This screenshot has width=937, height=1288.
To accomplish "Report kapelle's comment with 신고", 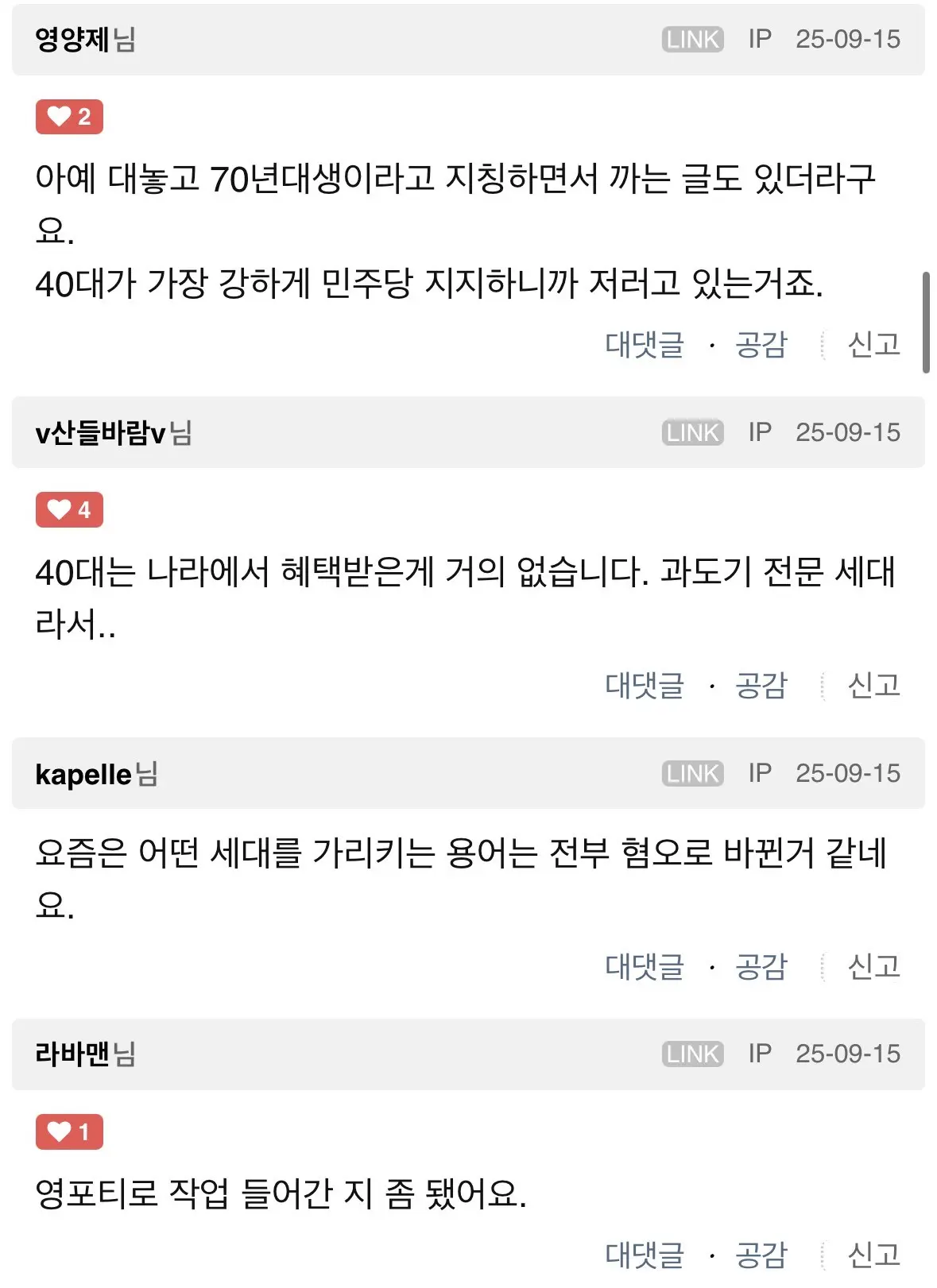I will point(873,967).
